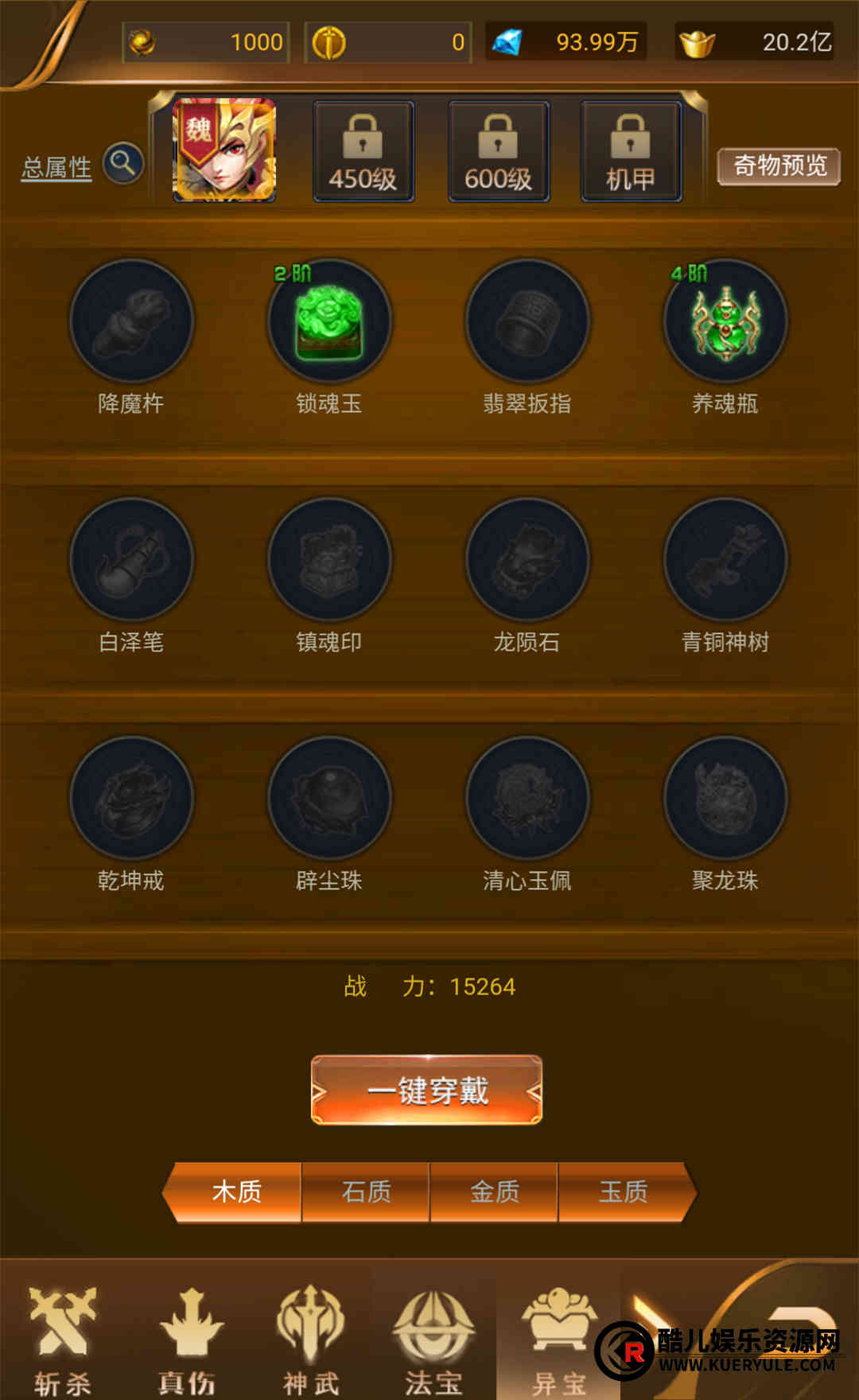Select the 青铜神树 item slot
This screenshot has height=1400, width=859.
point(725,560)
